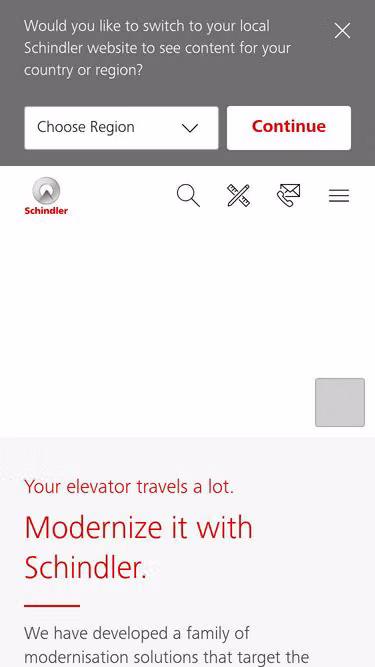Tap the Continue button
The image size is (375, 667).
[289, 128]
